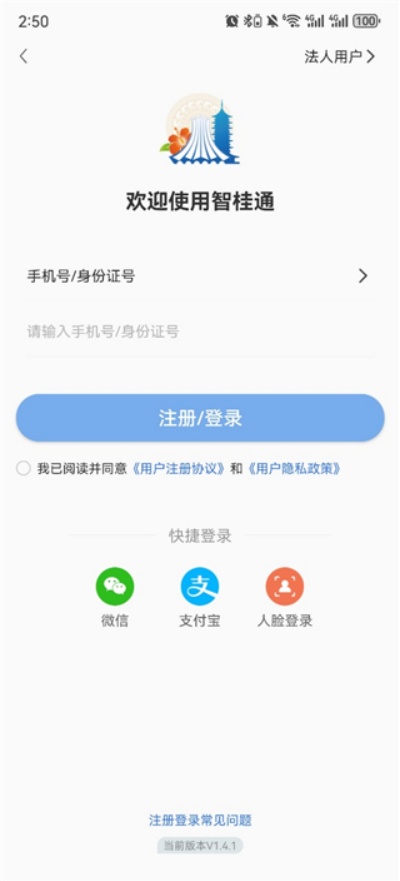Viewport: 400px width, 881px height.
Task: Go back using the top-left arrow
Action: 23,56
